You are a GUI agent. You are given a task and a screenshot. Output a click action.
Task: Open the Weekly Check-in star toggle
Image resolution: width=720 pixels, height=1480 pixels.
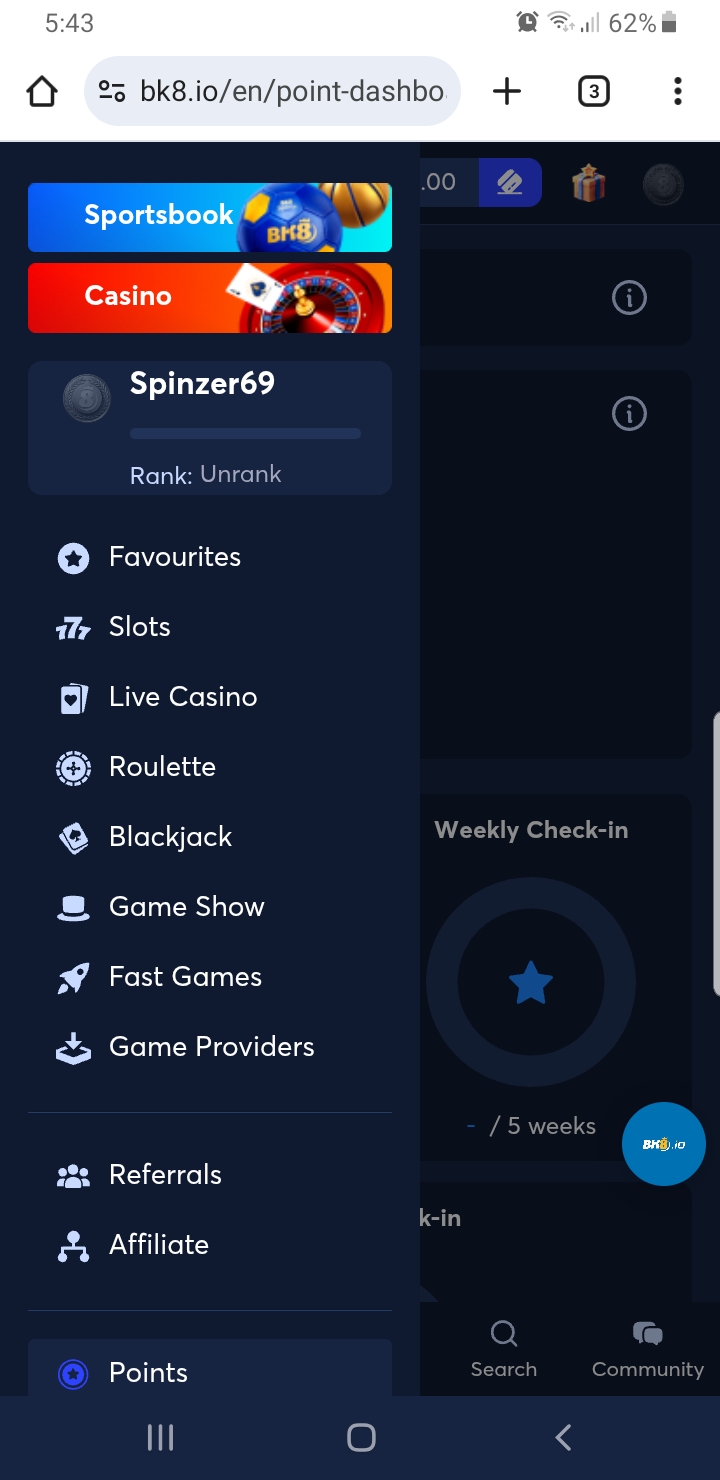point(531,982)
